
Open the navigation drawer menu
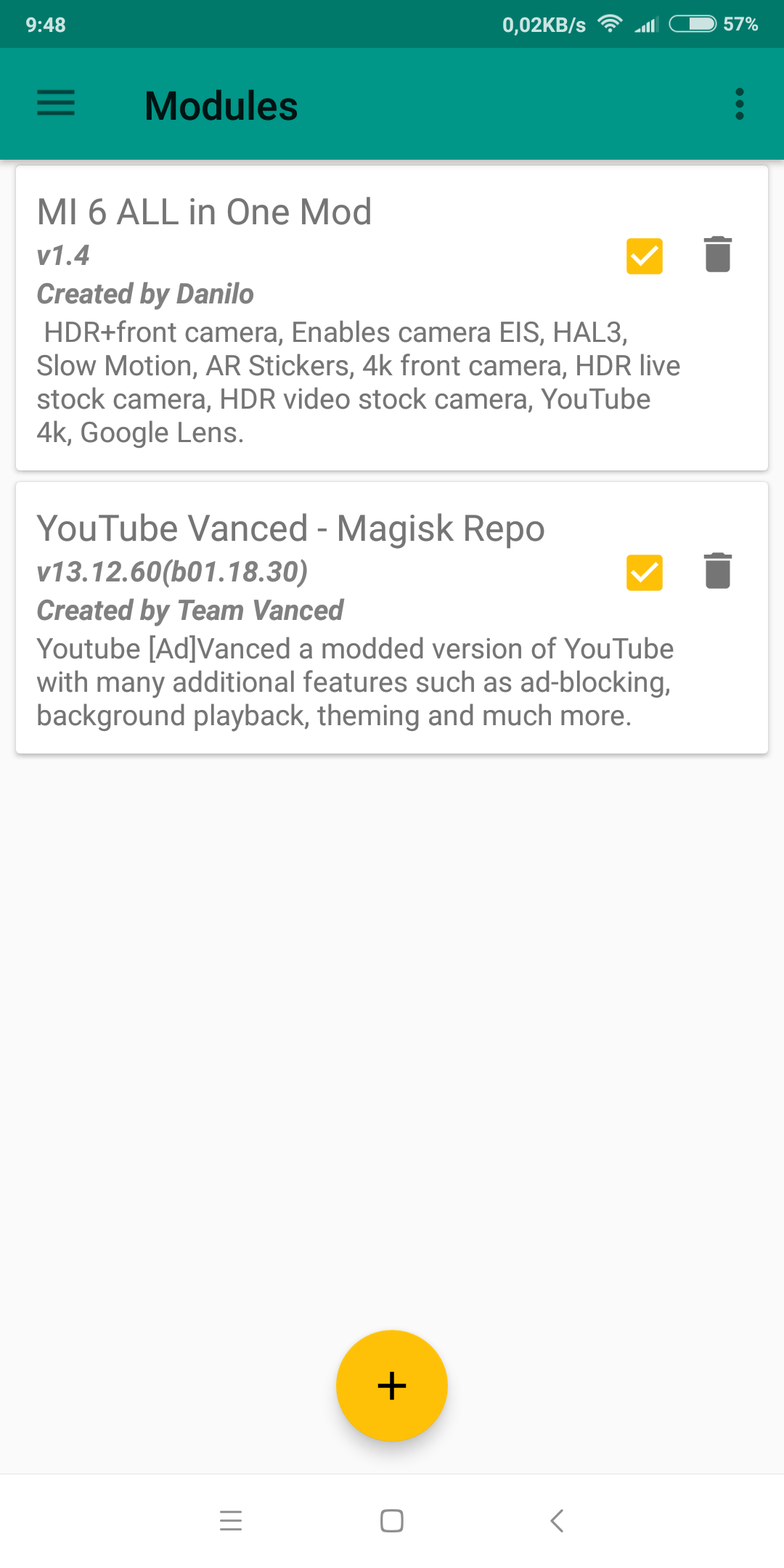tap(56, 103)
